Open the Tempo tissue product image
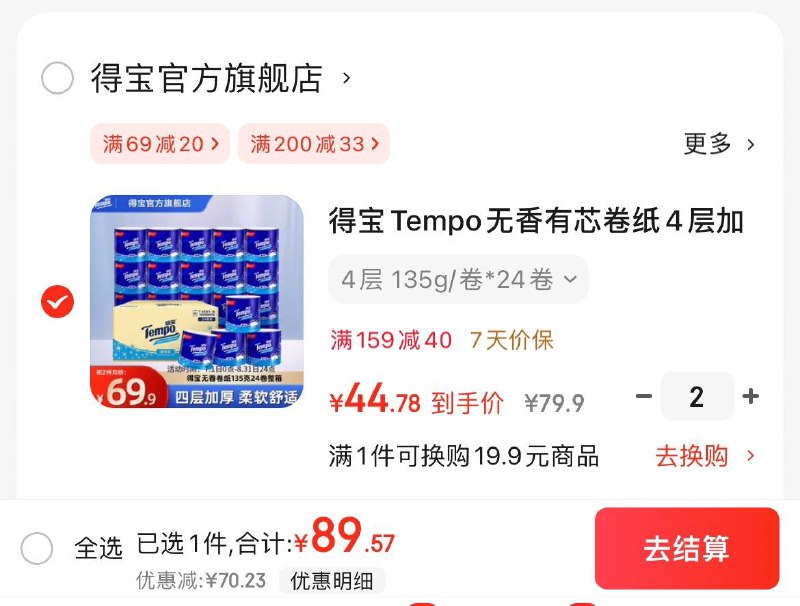The height and width of the screenshot is (606, 800). pos(197,301)
